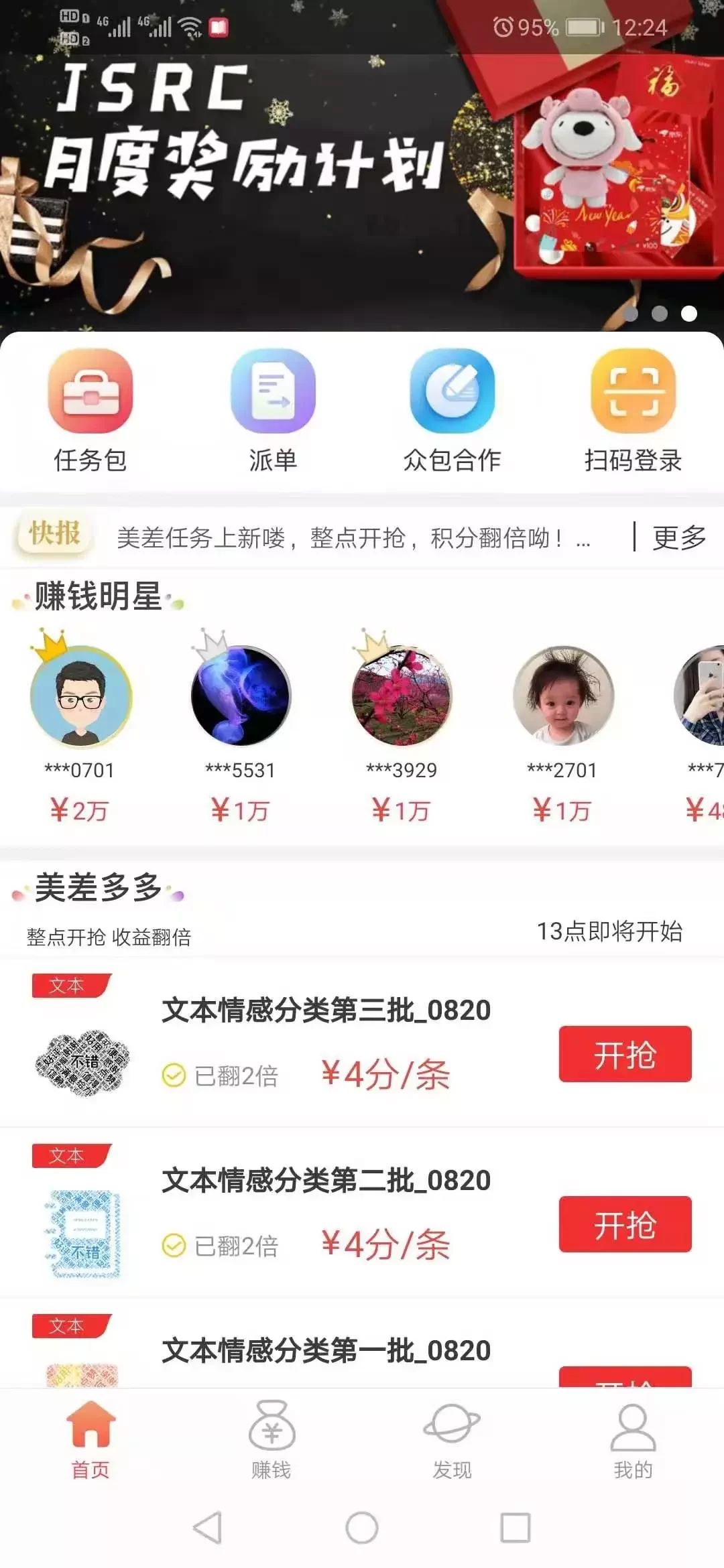View earning star ***2701's profile
724x1568 pixels.
click(x=562, y=696)
